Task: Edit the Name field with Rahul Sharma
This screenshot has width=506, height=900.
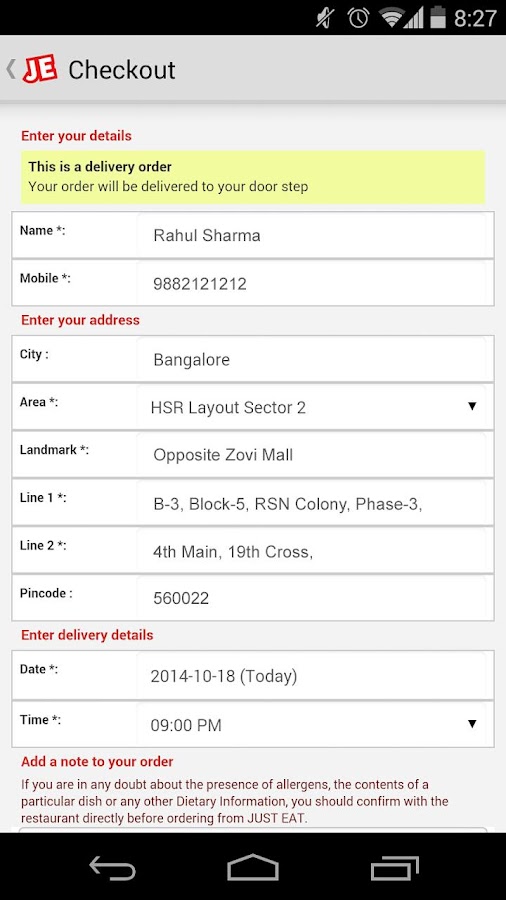Action: [315, 235]
